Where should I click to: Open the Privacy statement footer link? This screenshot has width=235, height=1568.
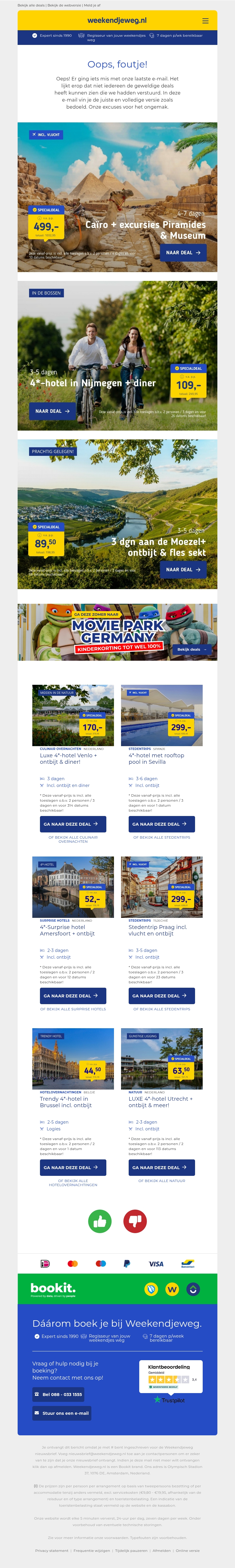tap(52, 1550)
